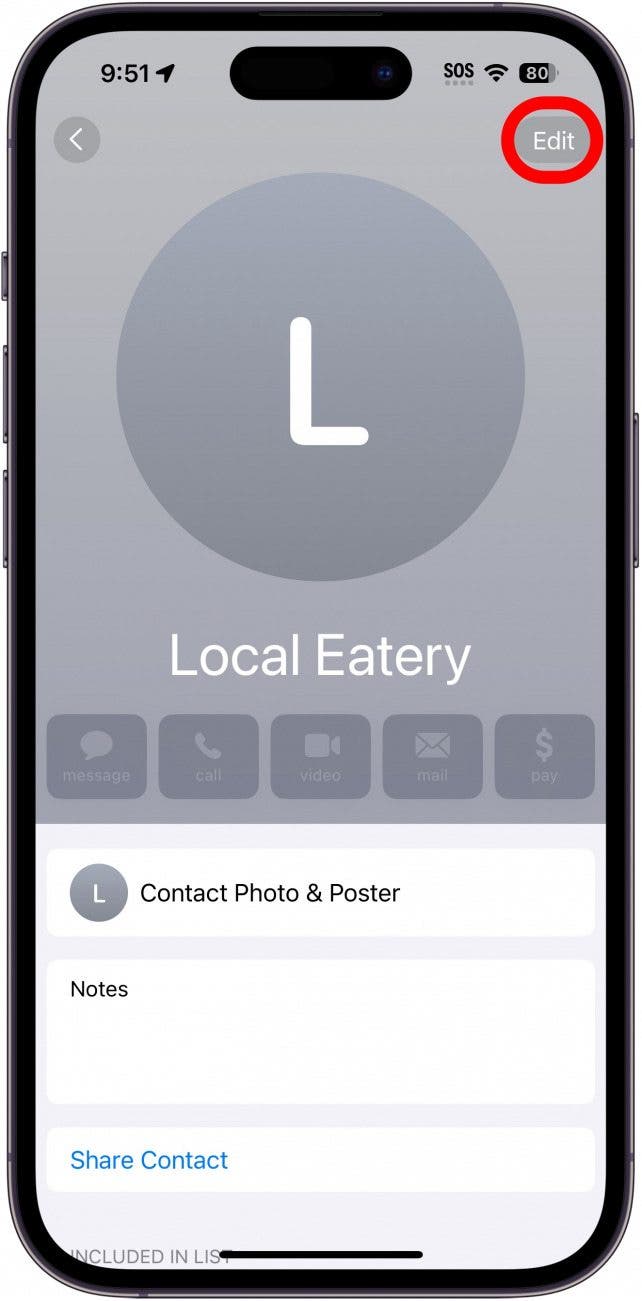Tap the mail button

433,756
